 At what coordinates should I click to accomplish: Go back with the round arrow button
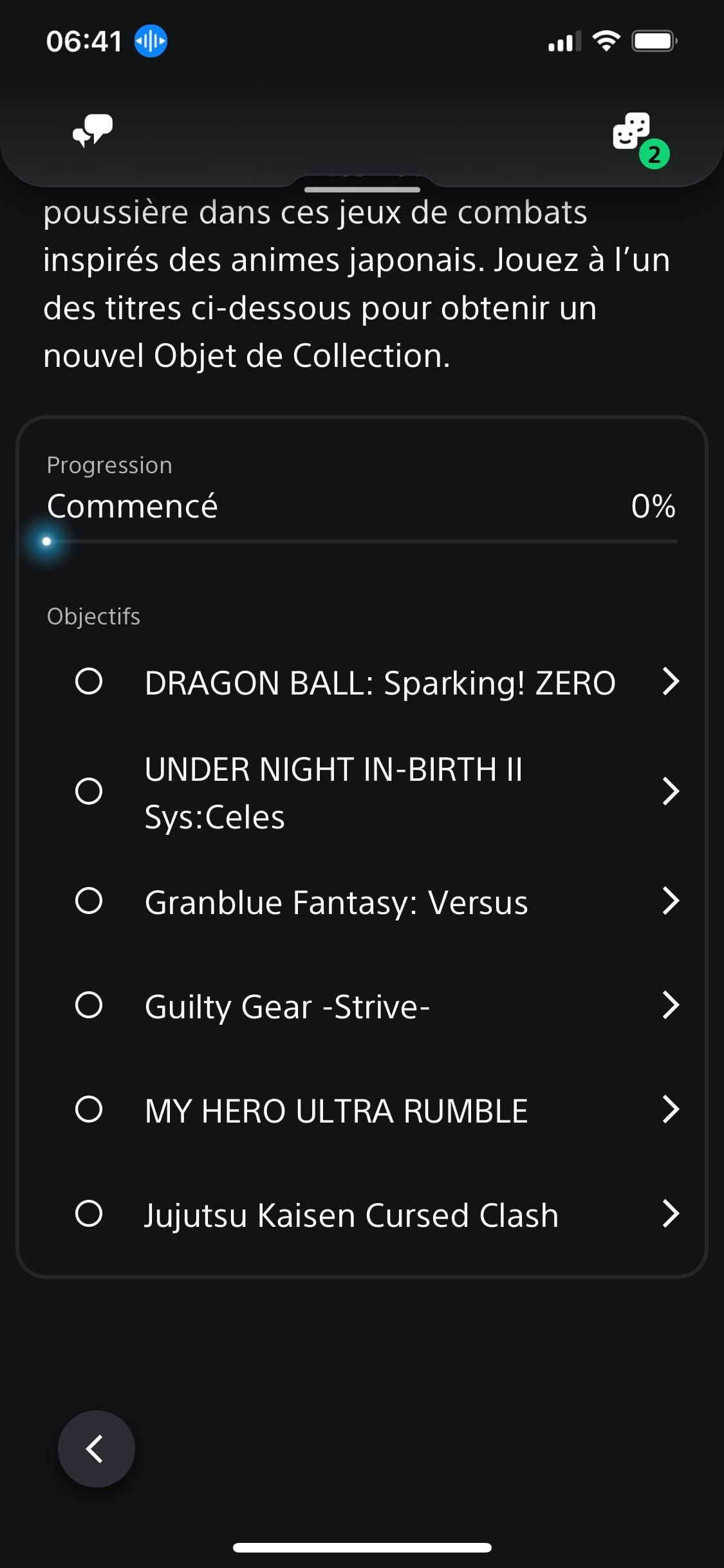pyautogui.click(x=97, y=1449)
